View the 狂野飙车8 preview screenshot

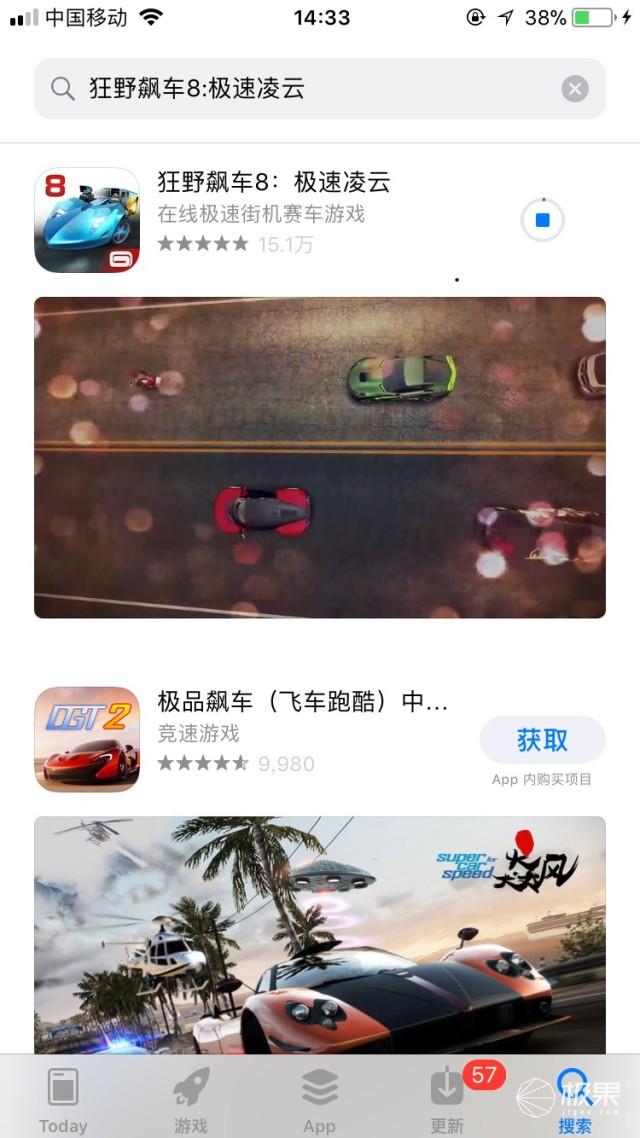(320, 457)
